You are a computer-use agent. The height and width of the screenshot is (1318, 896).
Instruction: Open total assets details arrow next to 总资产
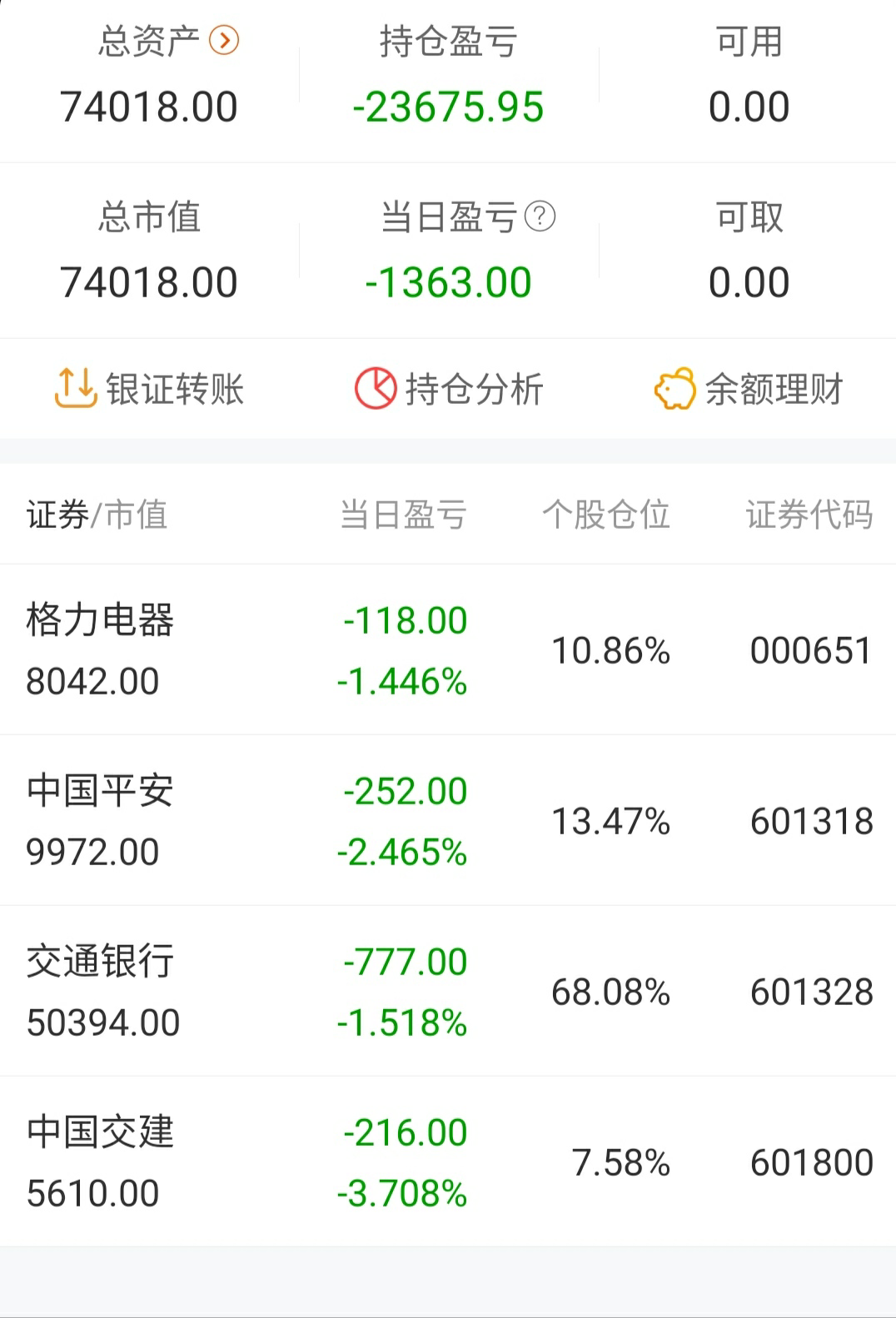(x=224, y=40)
